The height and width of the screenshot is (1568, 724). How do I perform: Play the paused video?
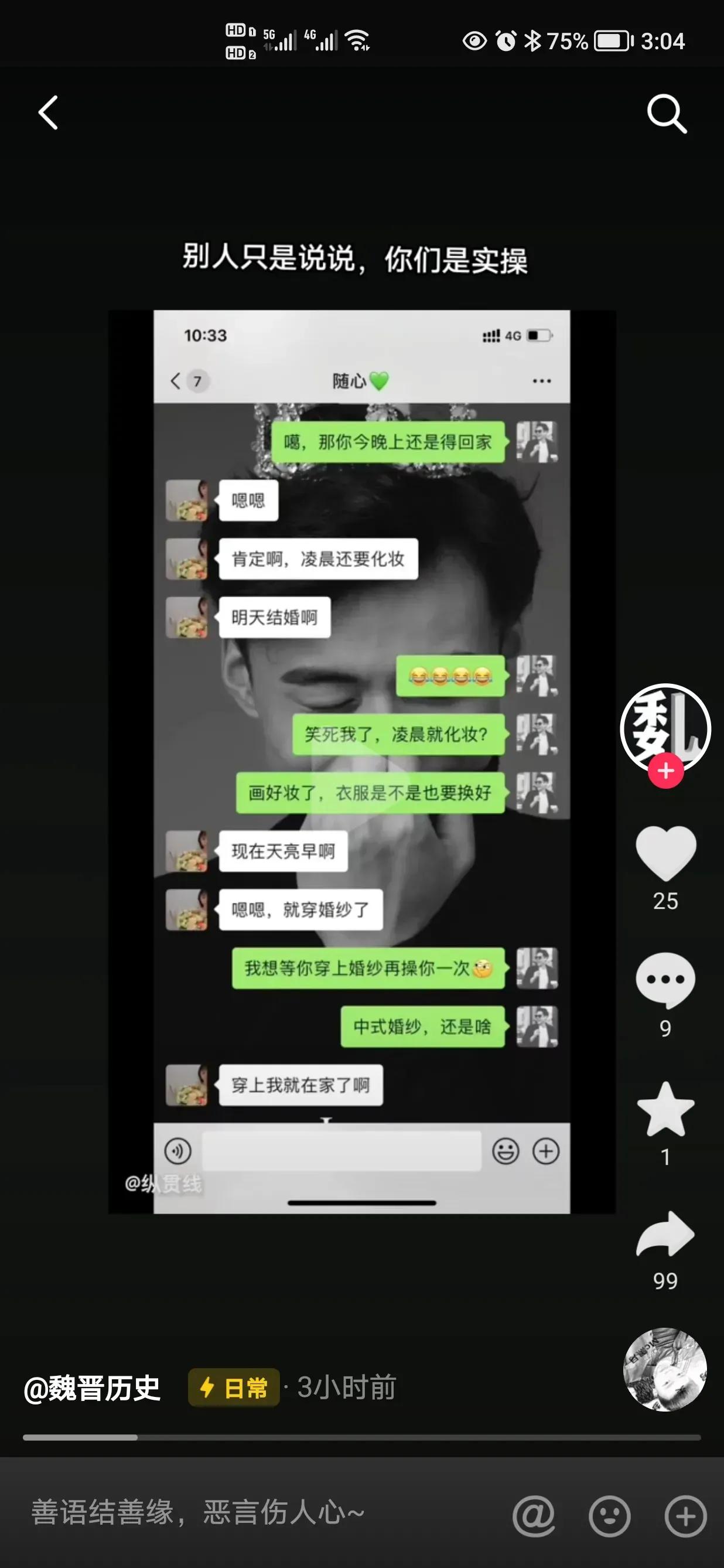click(x=361, y=773)
